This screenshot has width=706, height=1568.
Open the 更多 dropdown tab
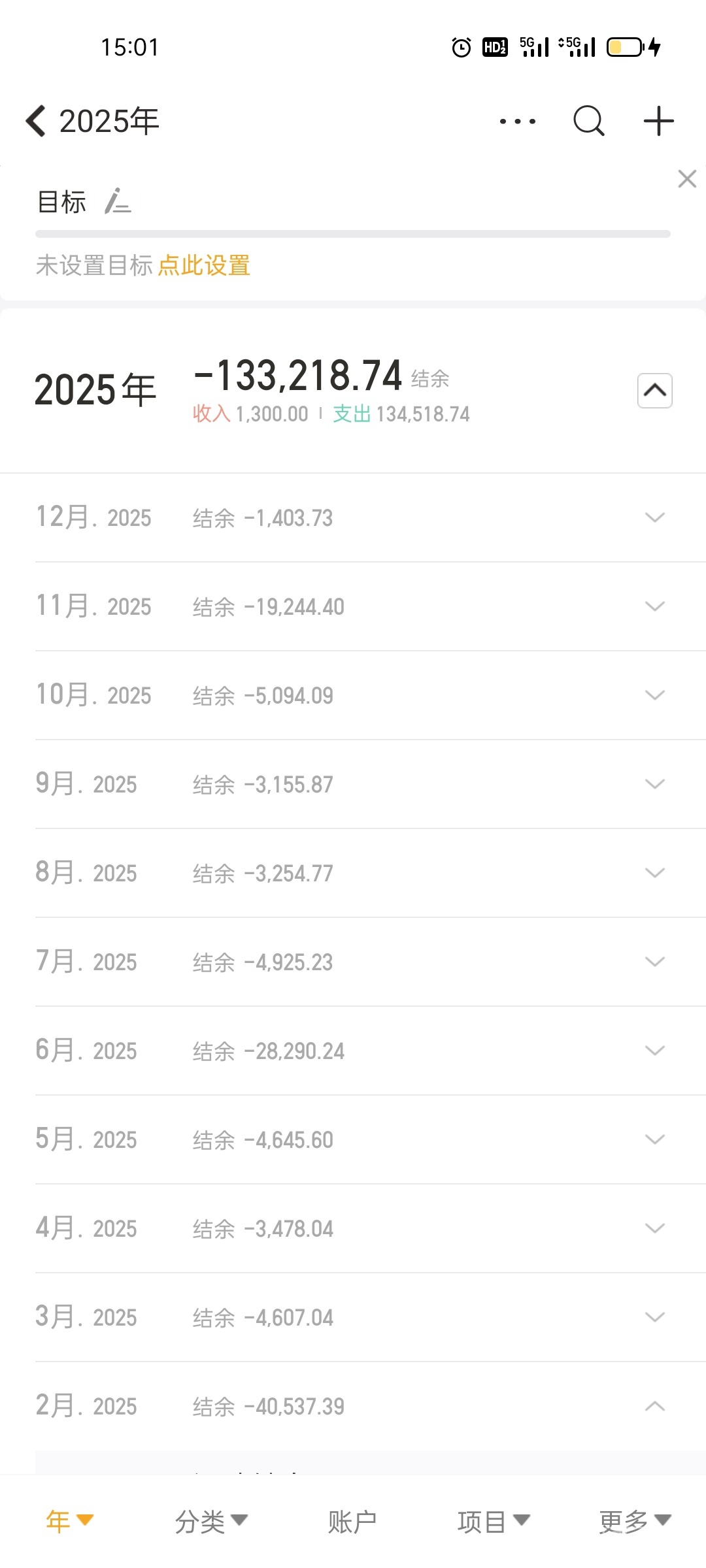point(635,1522)
